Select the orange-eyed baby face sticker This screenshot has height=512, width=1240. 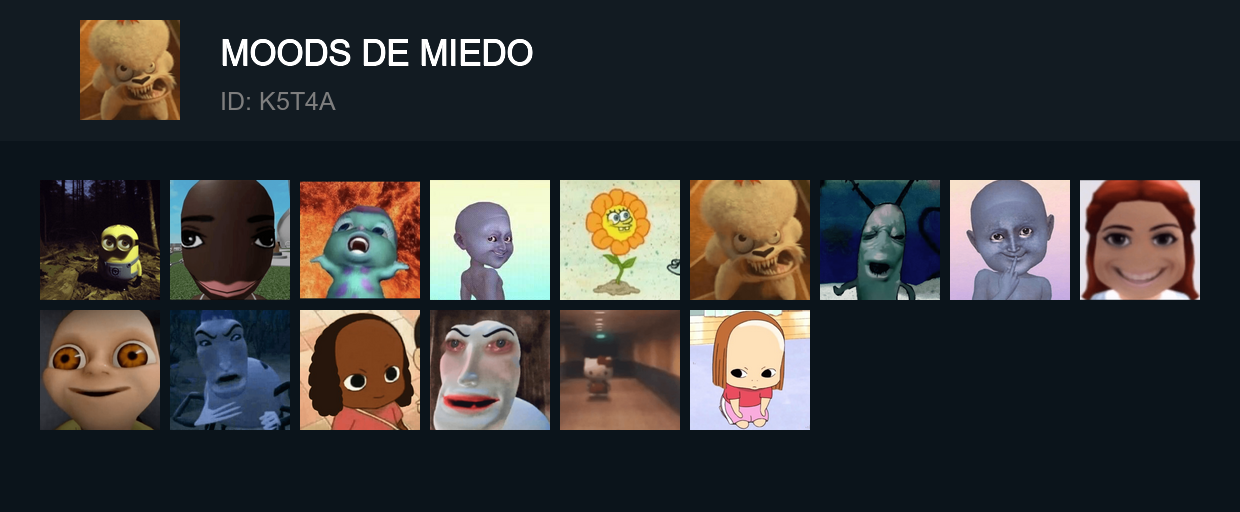(x=100, y=370)
